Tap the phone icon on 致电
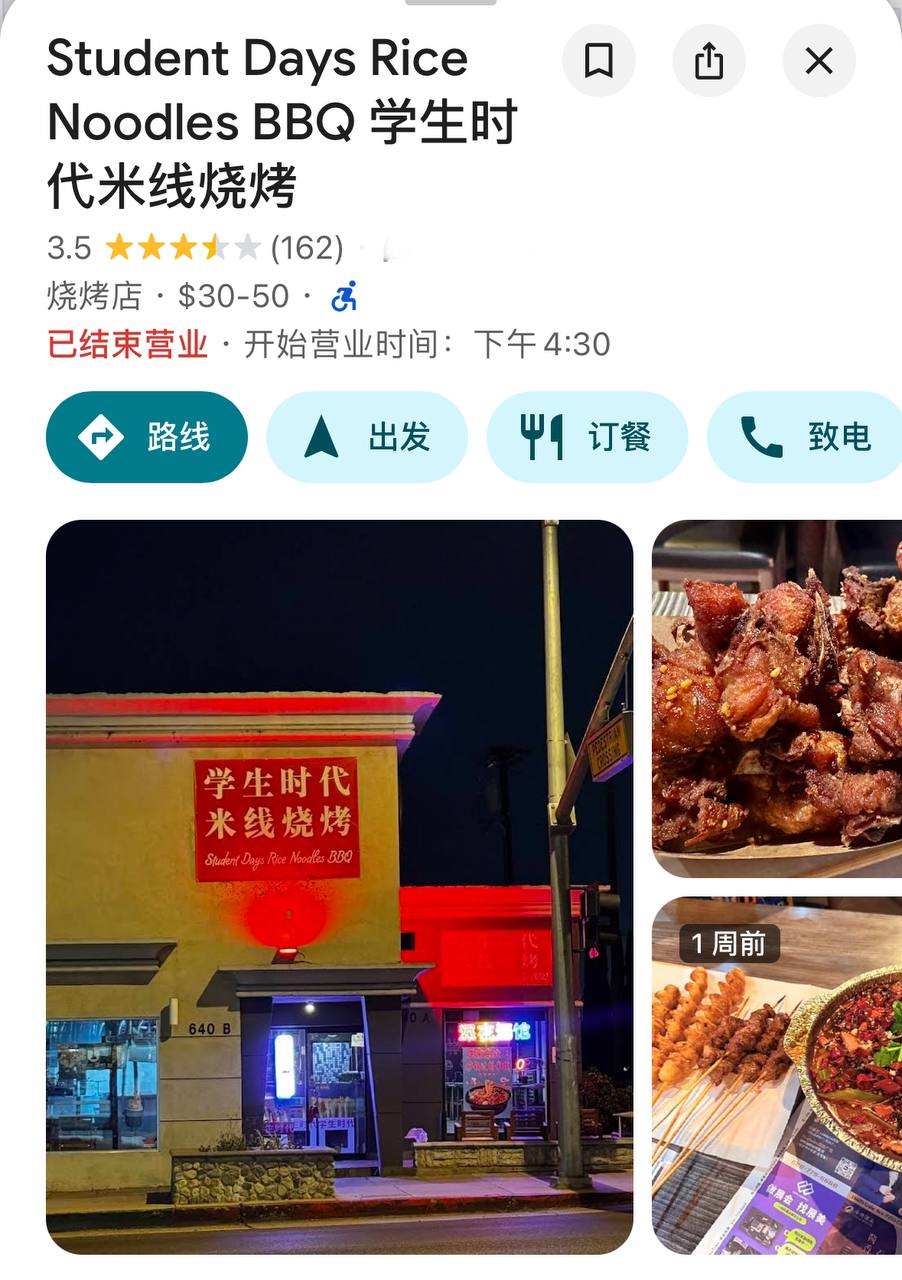Image resolution: width=902 pixels, height=1280 pixels. 764,436
